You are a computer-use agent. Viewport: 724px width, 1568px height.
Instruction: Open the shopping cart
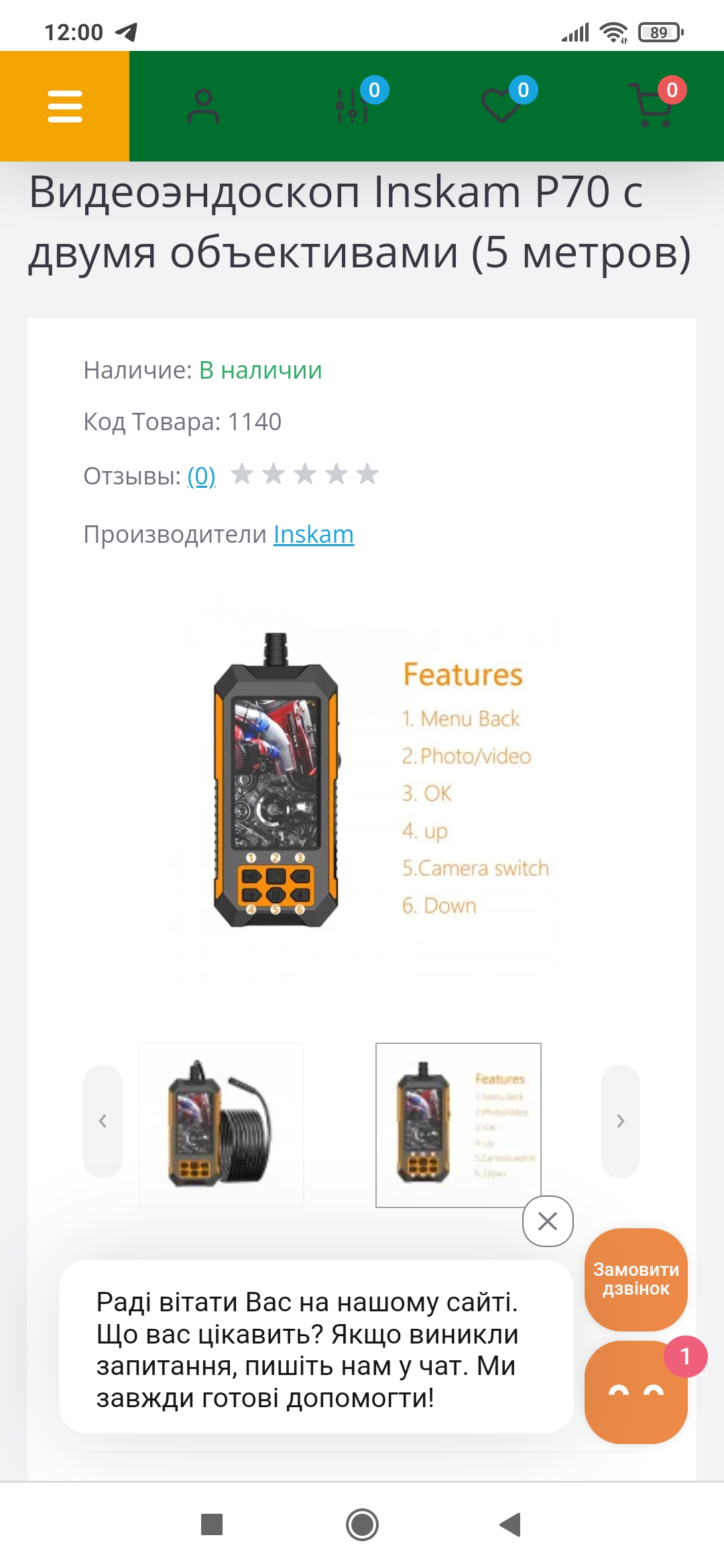tap(650, 106)
